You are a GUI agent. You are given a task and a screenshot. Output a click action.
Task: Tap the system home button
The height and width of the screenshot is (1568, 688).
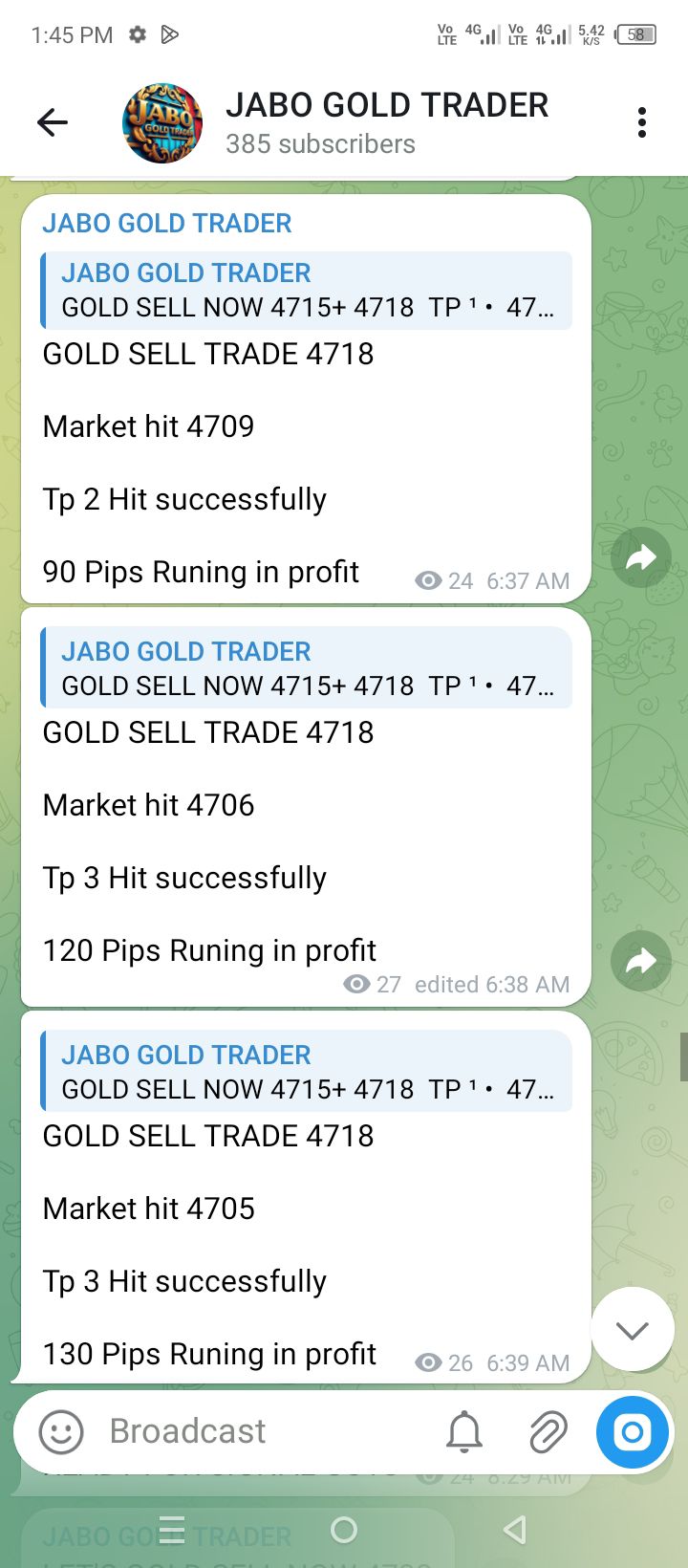click(x=344, y=1530)
